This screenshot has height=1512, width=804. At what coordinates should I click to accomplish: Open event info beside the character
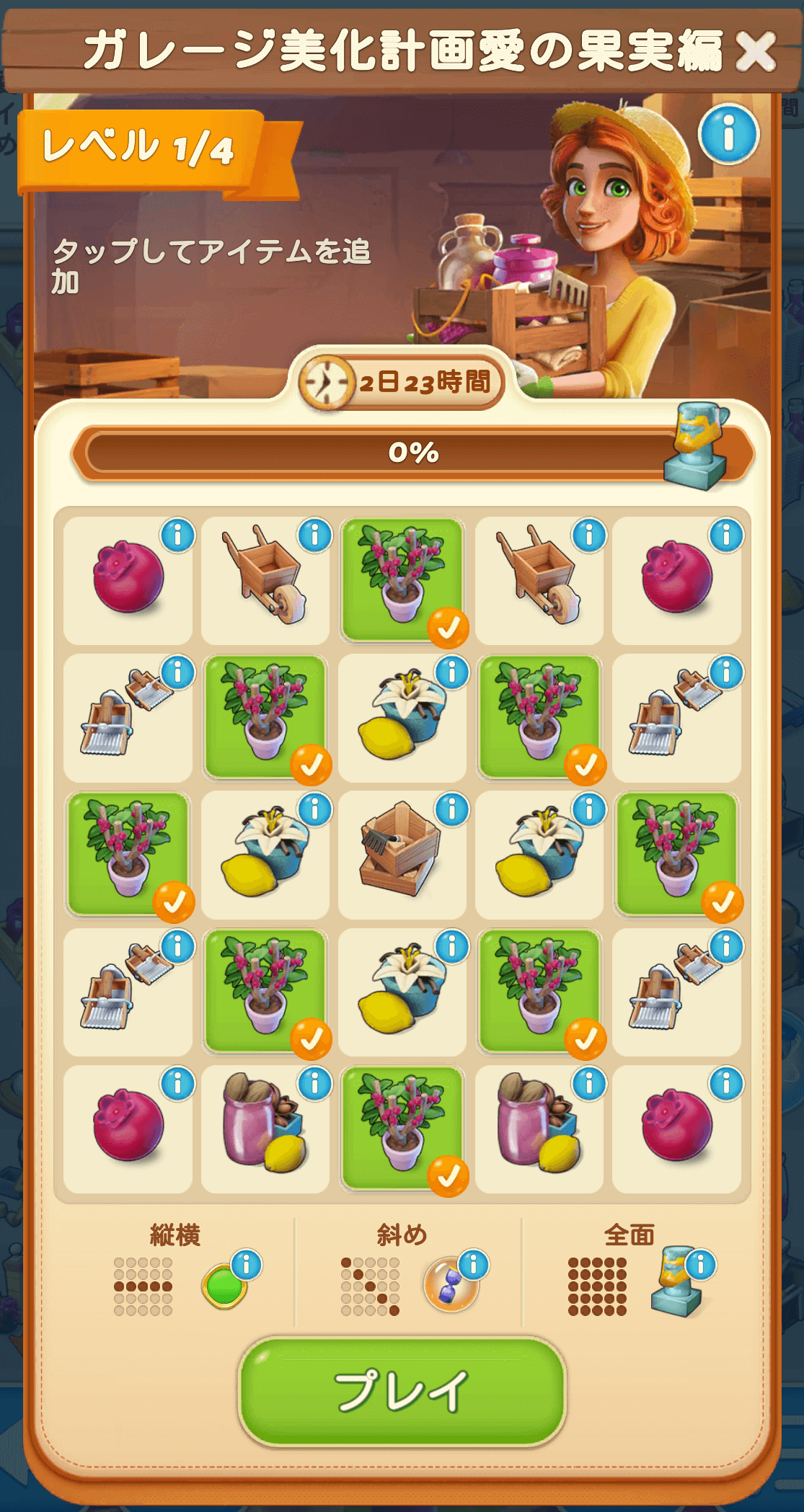[x=728, y=134]
